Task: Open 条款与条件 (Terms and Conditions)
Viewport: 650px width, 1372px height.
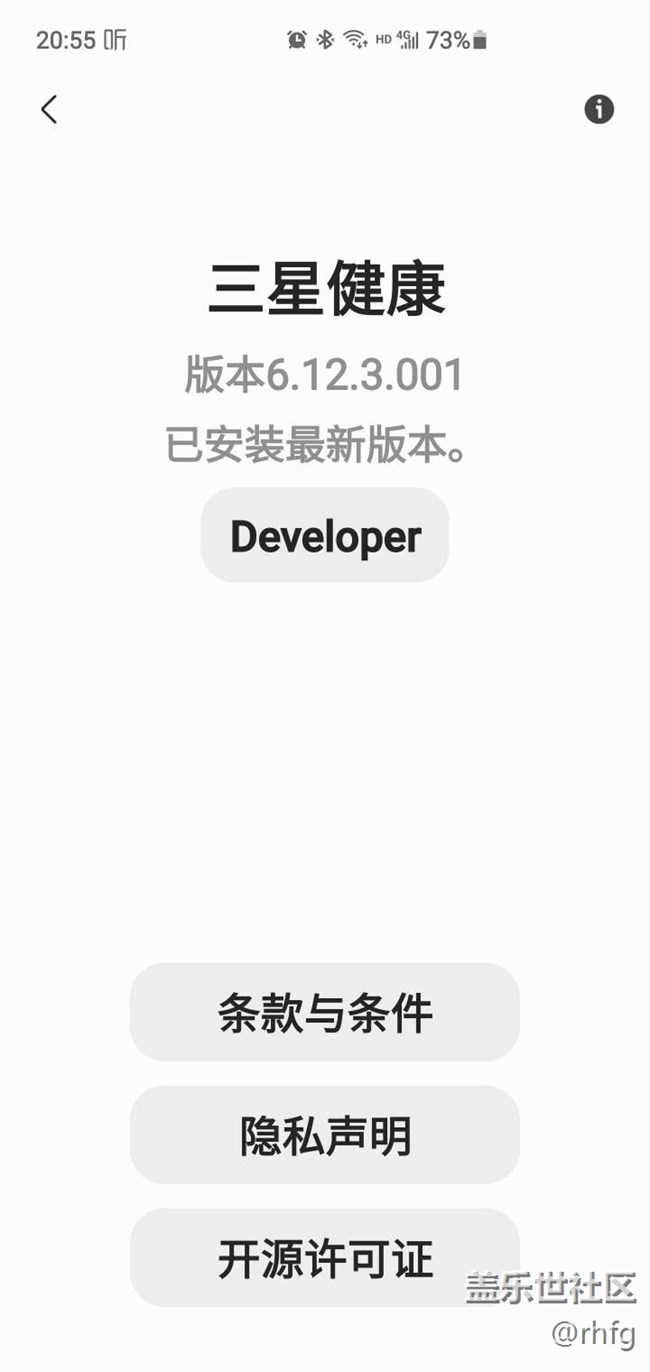Action: [x=325, y=1012]
